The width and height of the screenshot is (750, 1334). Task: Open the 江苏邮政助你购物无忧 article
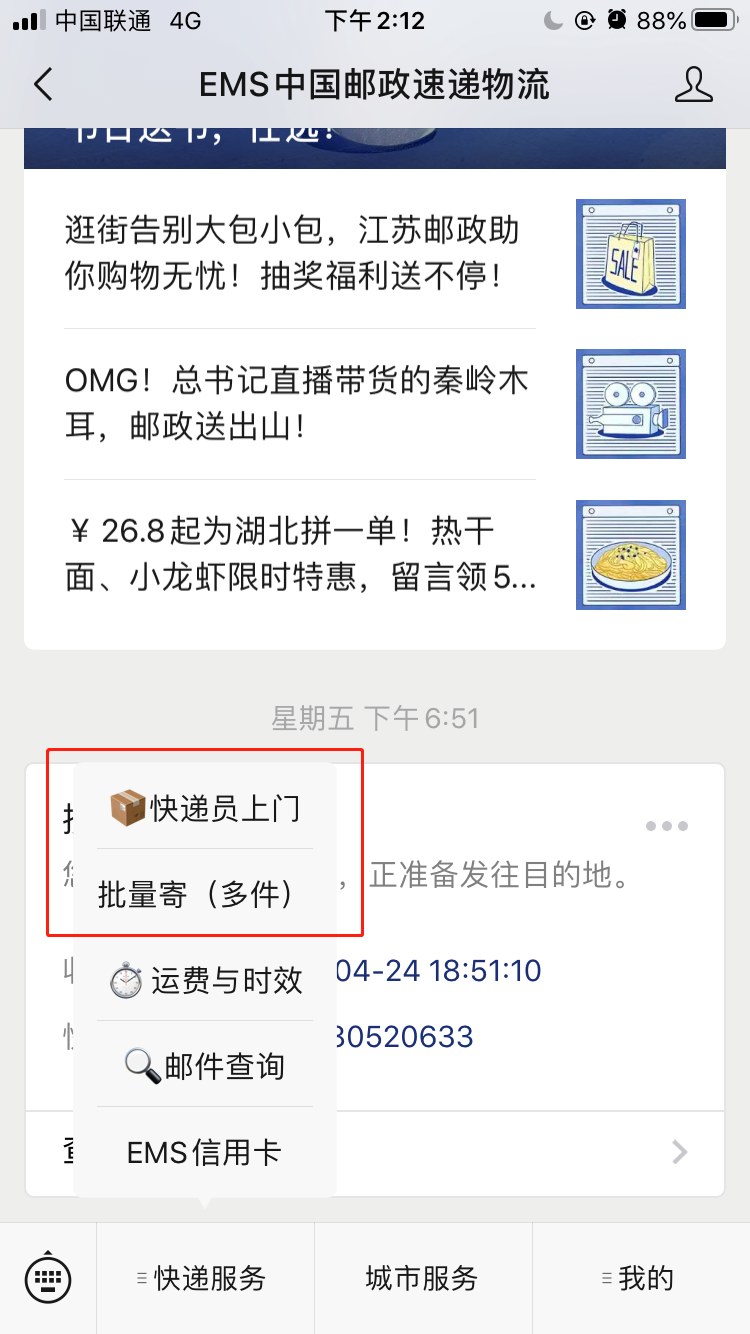(x=300, y=253)
